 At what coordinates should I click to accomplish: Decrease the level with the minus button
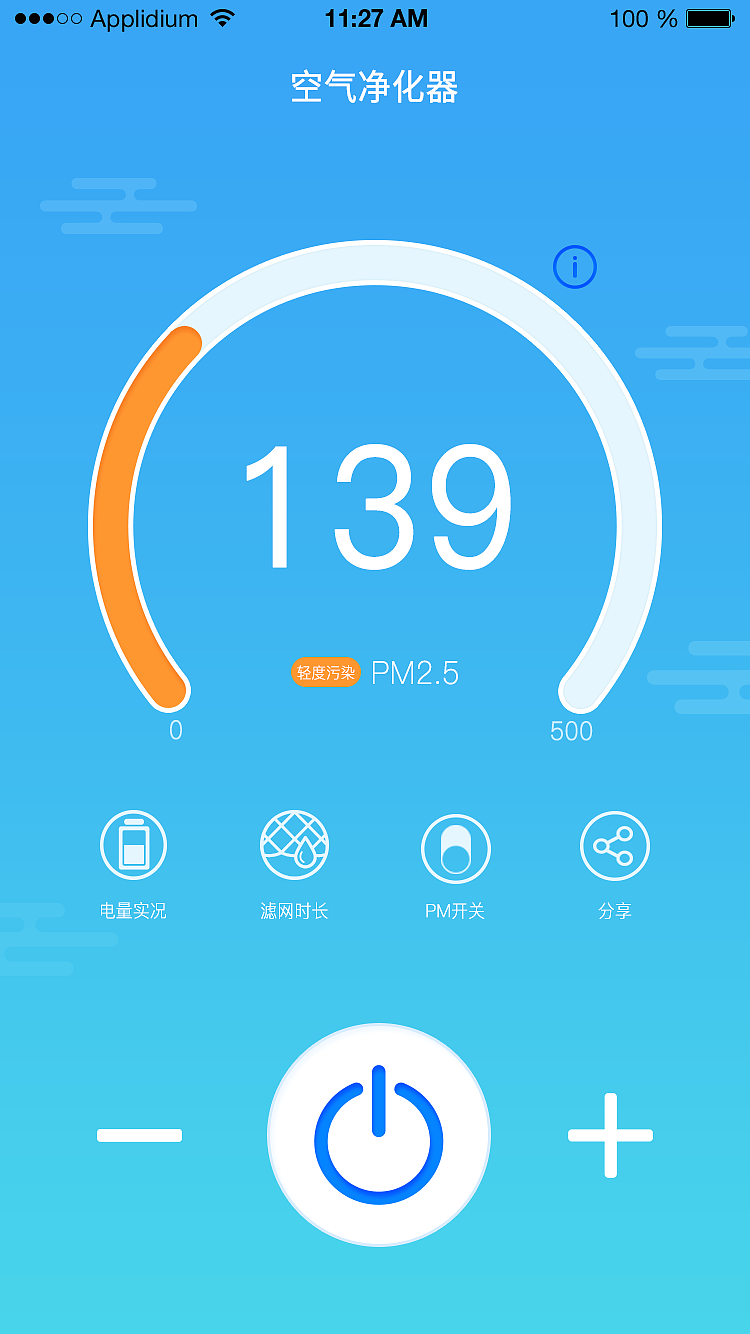(139, 1135)
